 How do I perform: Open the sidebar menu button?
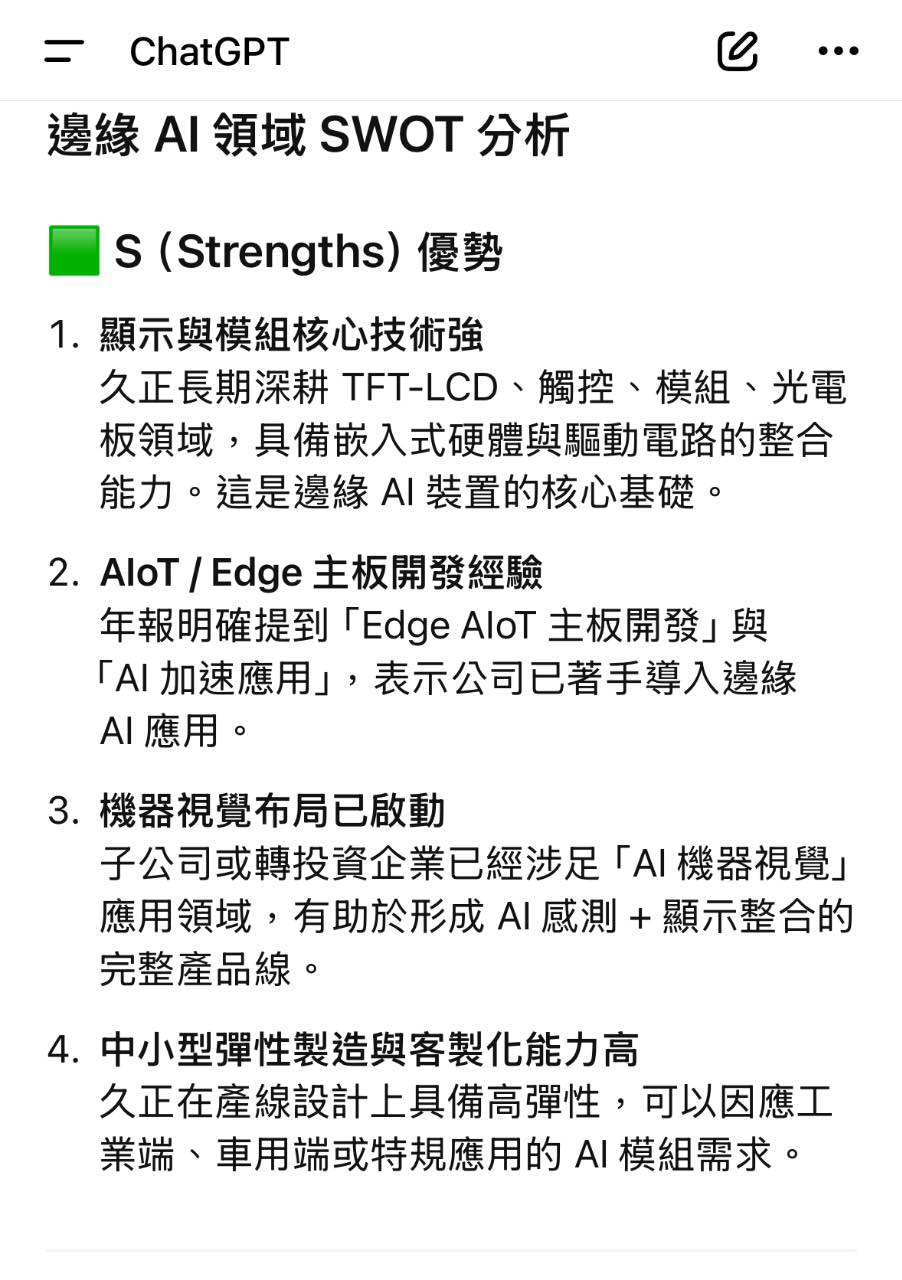coord(64,52)
